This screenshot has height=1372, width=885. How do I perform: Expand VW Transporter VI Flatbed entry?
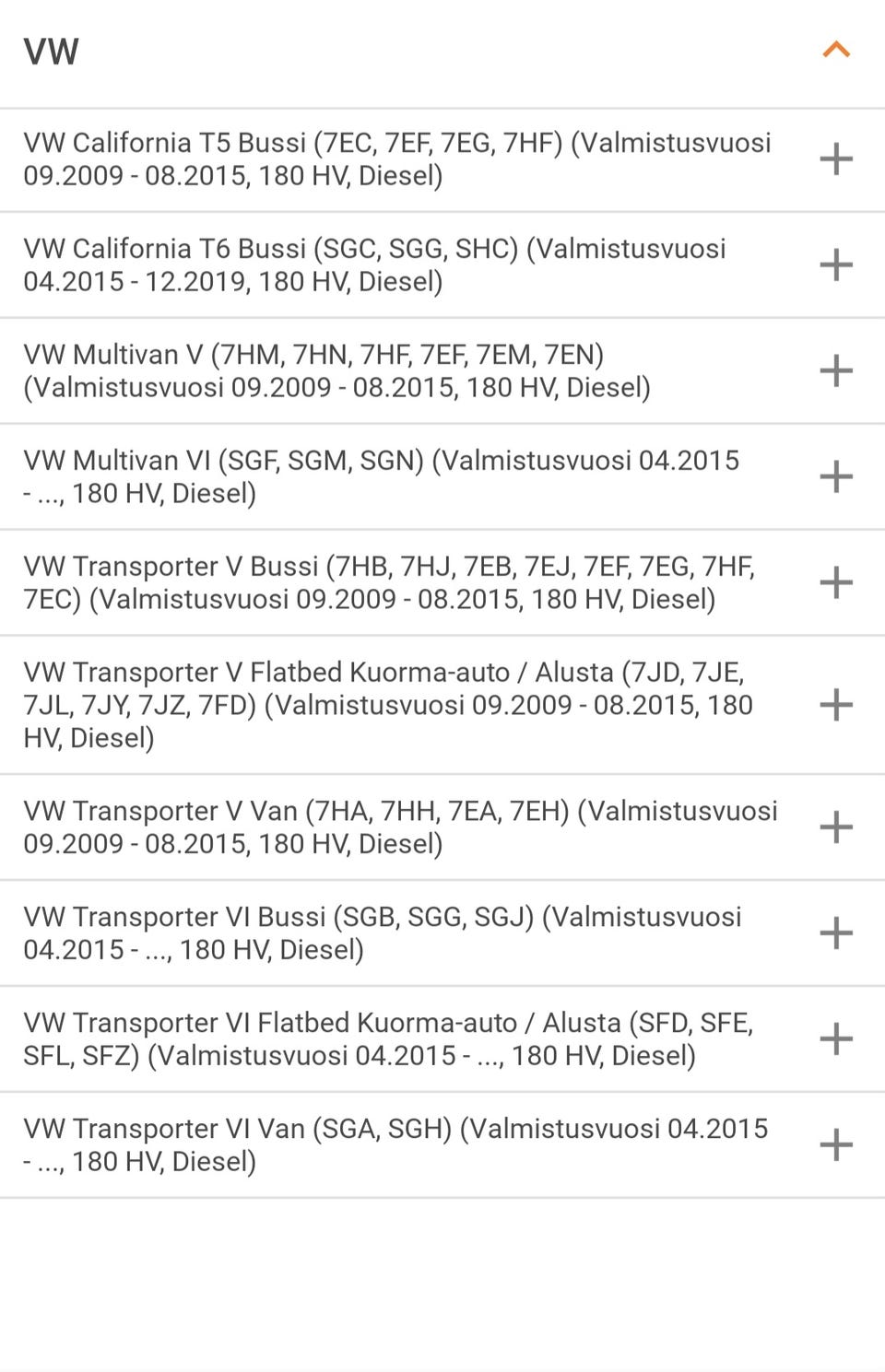click(835, 1039)
